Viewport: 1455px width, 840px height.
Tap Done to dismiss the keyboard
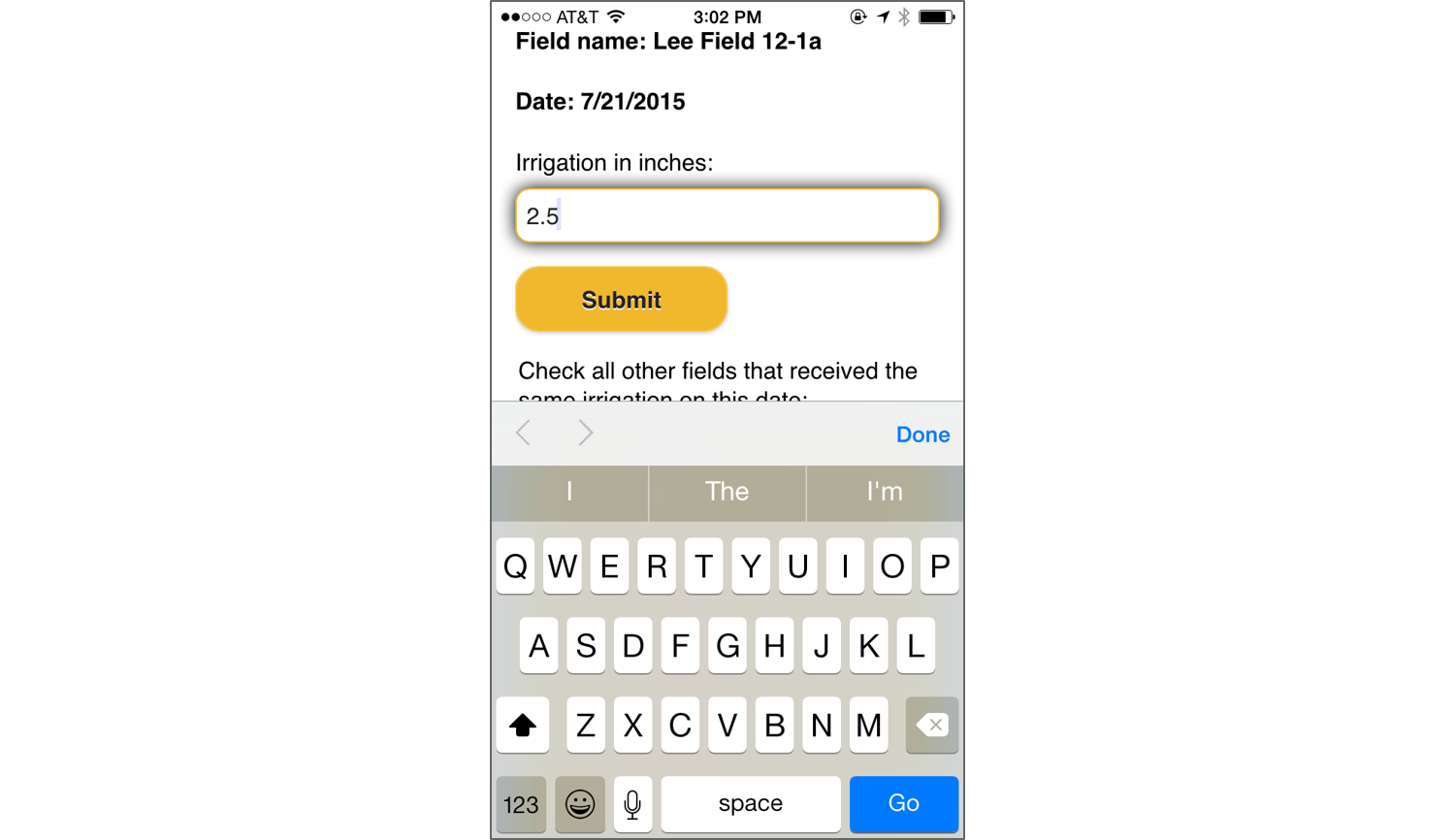pyautogui.click(x=921, y=435)
